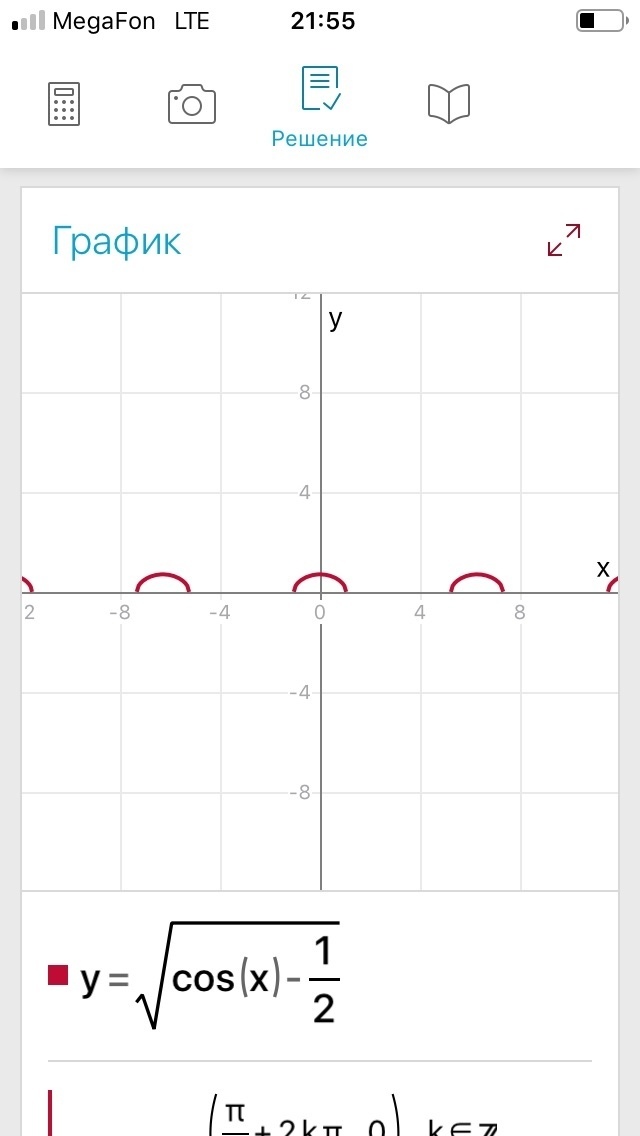This screenshot has height=1136, width=640.
Task: Switch to the camera tab
Action: click(x=192, y=104)
